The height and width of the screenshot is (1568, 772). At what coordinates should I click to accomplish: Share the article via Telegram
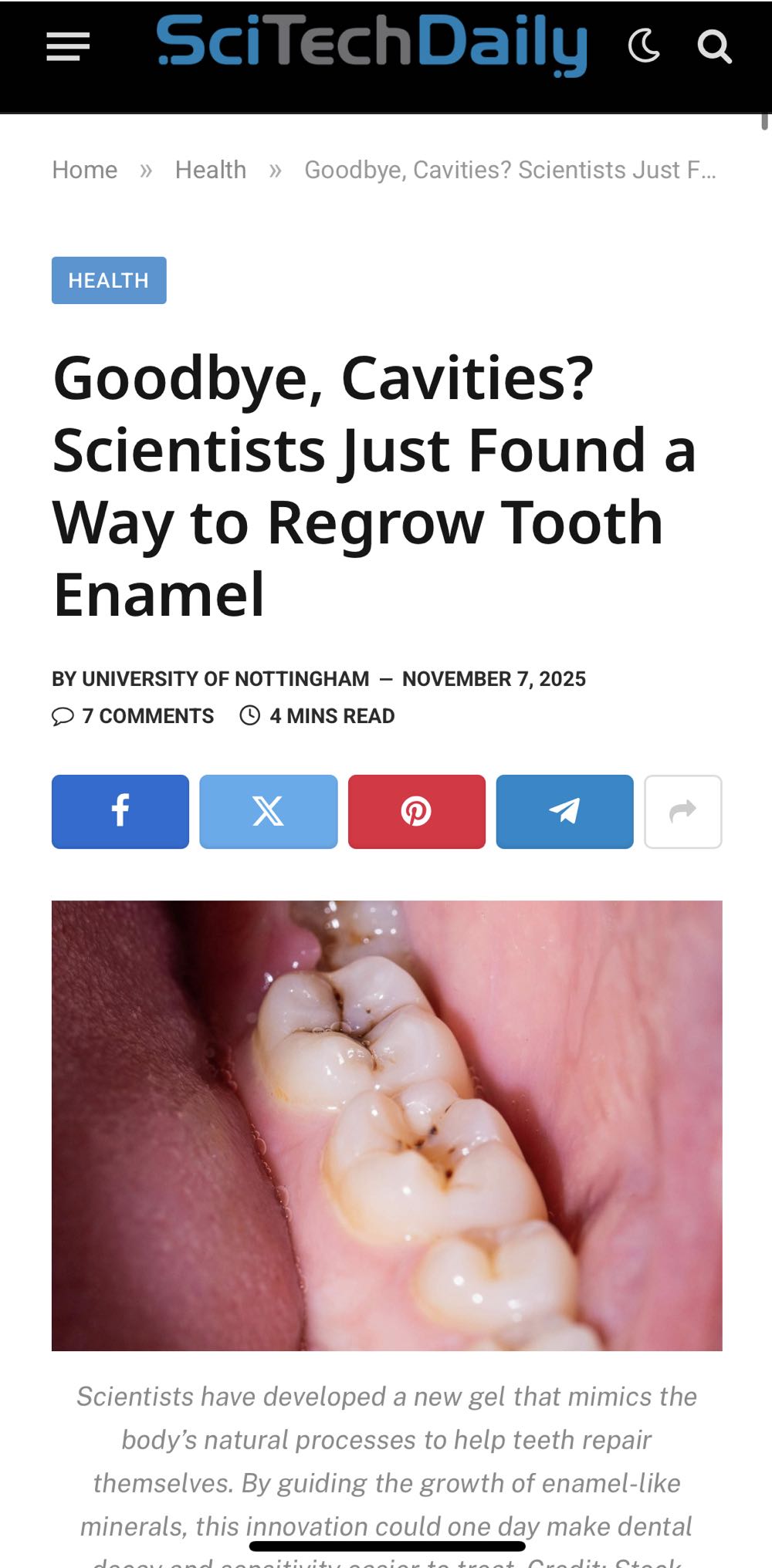[564, 812]
